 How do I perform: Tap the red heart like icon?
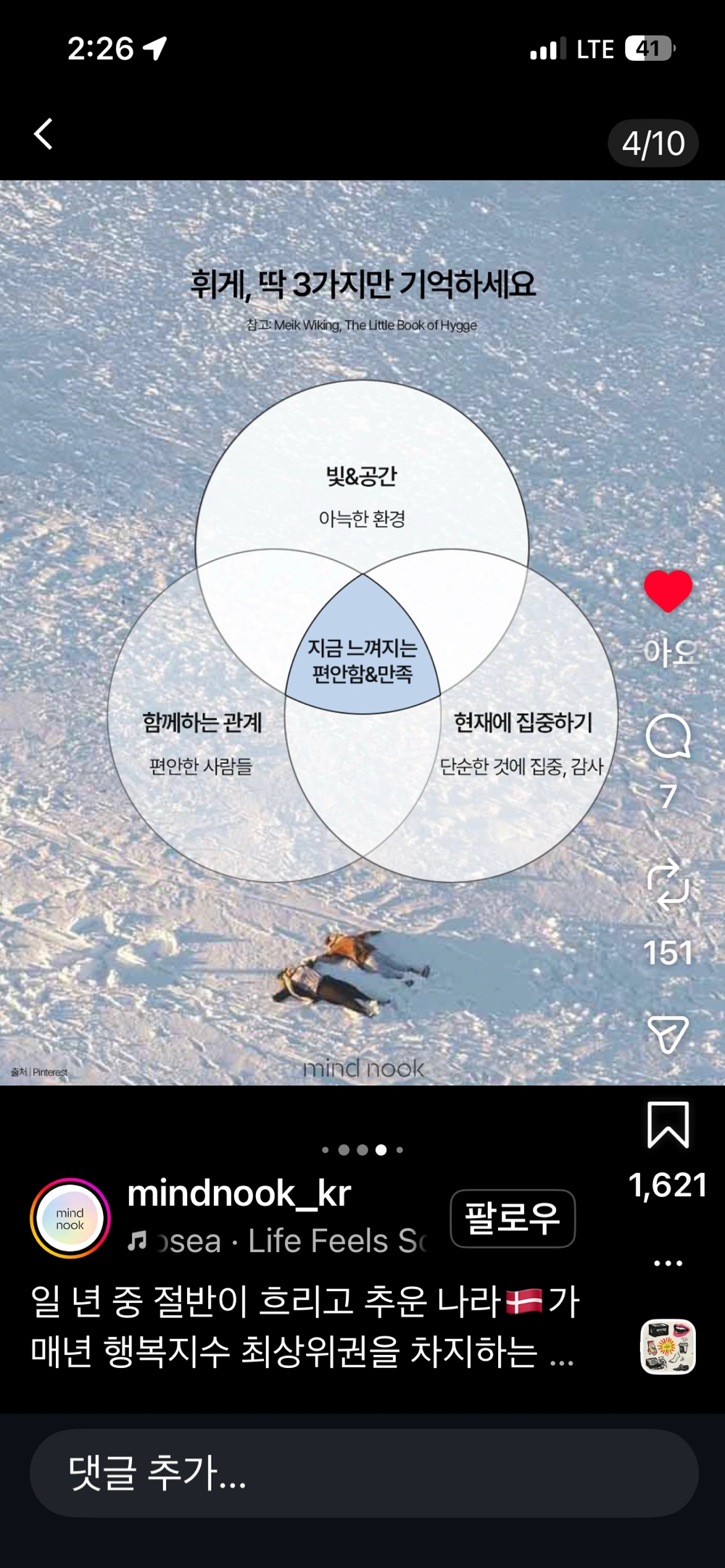(668, 591)
